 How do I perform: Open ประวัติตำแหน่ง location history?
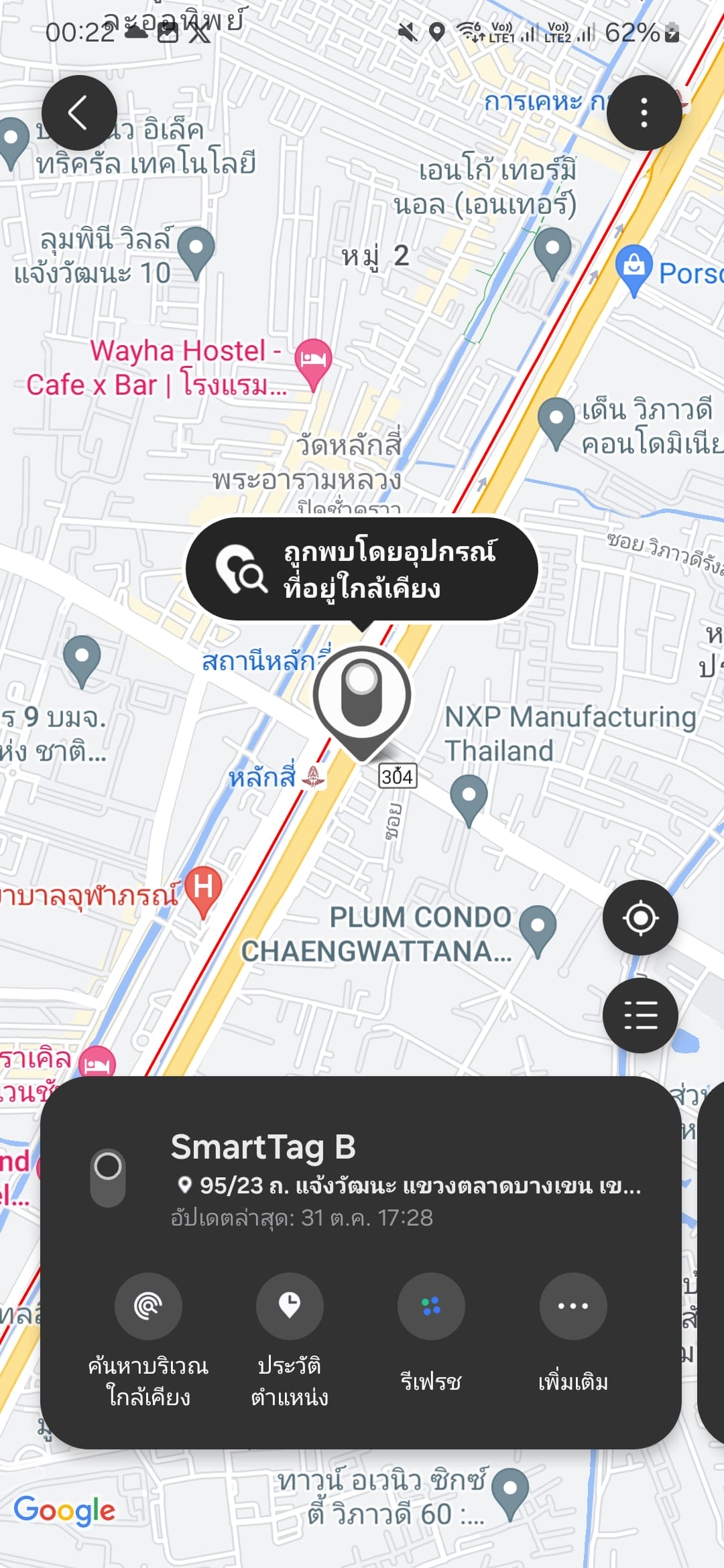click(x=290, y=1340)
